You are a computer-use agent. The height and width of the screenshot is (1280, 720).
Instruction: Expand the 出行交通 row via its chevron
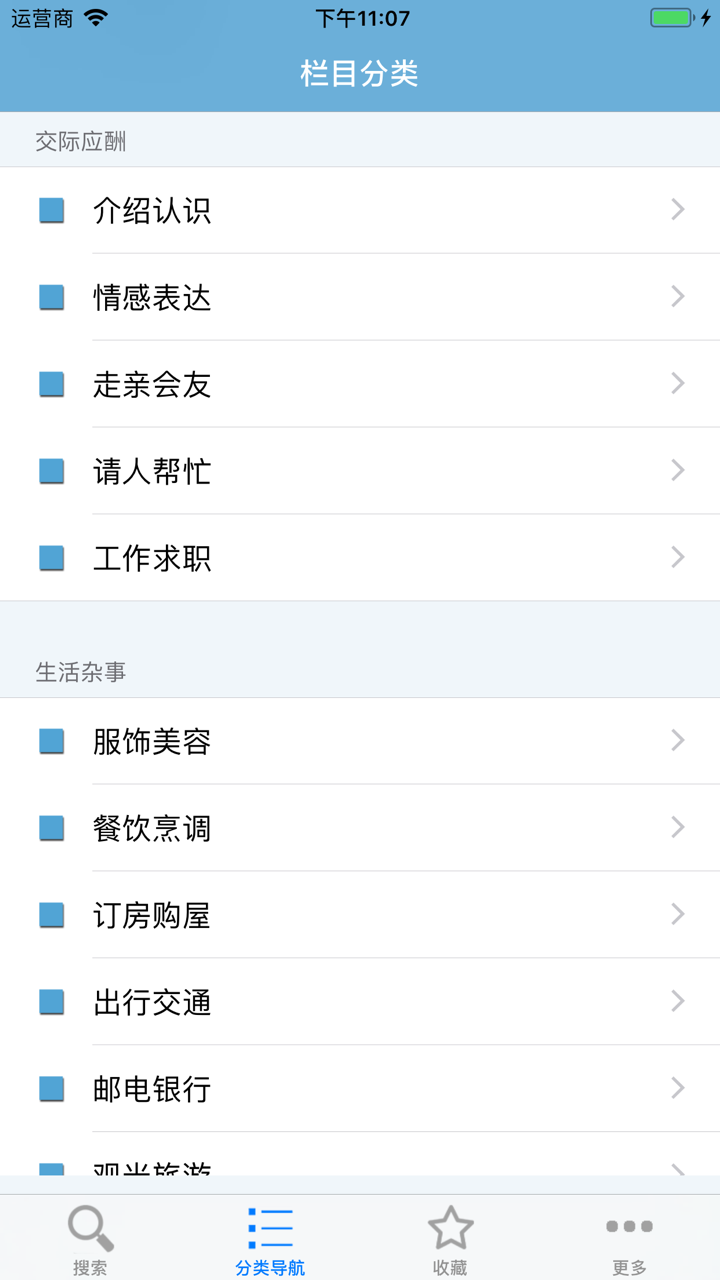[677, 1002]
